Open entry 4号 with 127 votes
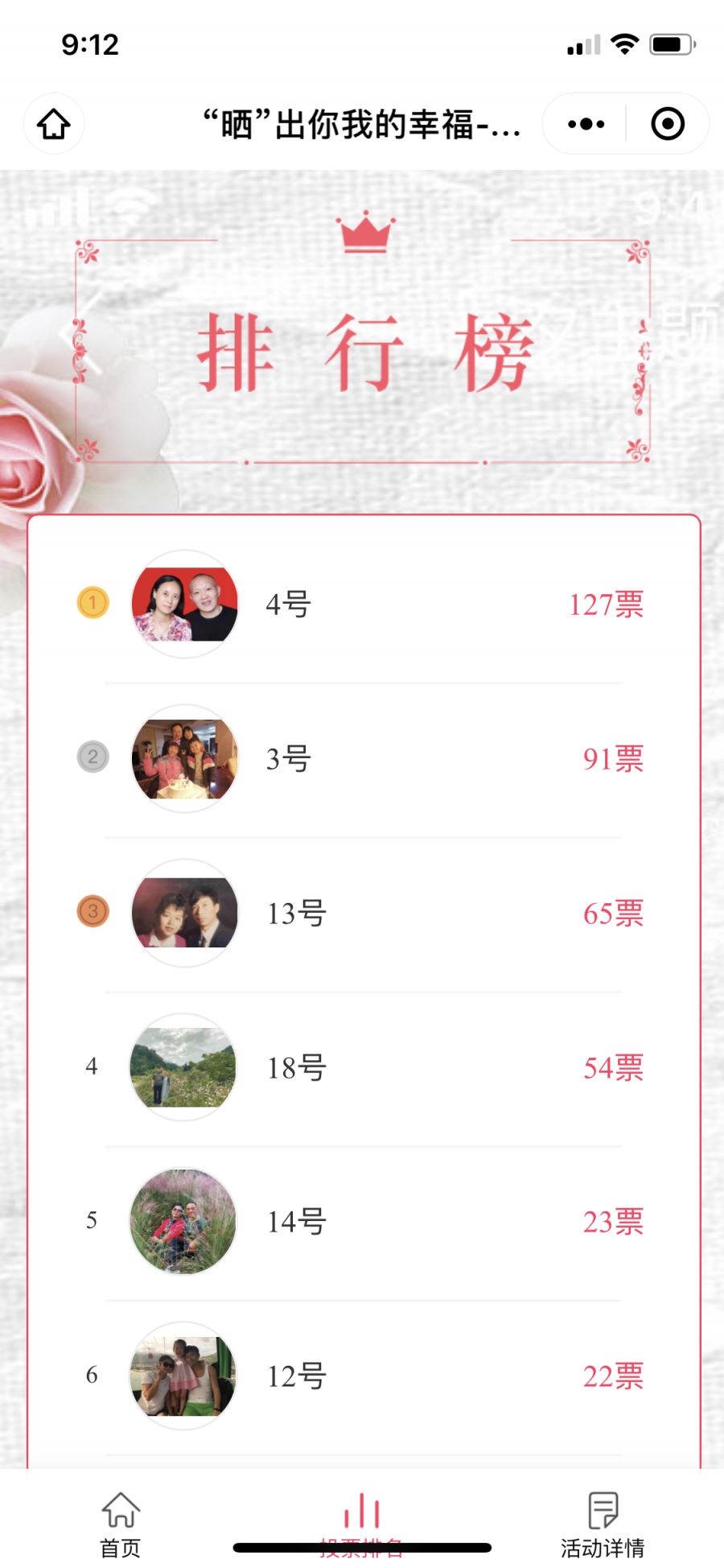Image resolution: width=724 pixels, height=1568 pixels. 362,604
